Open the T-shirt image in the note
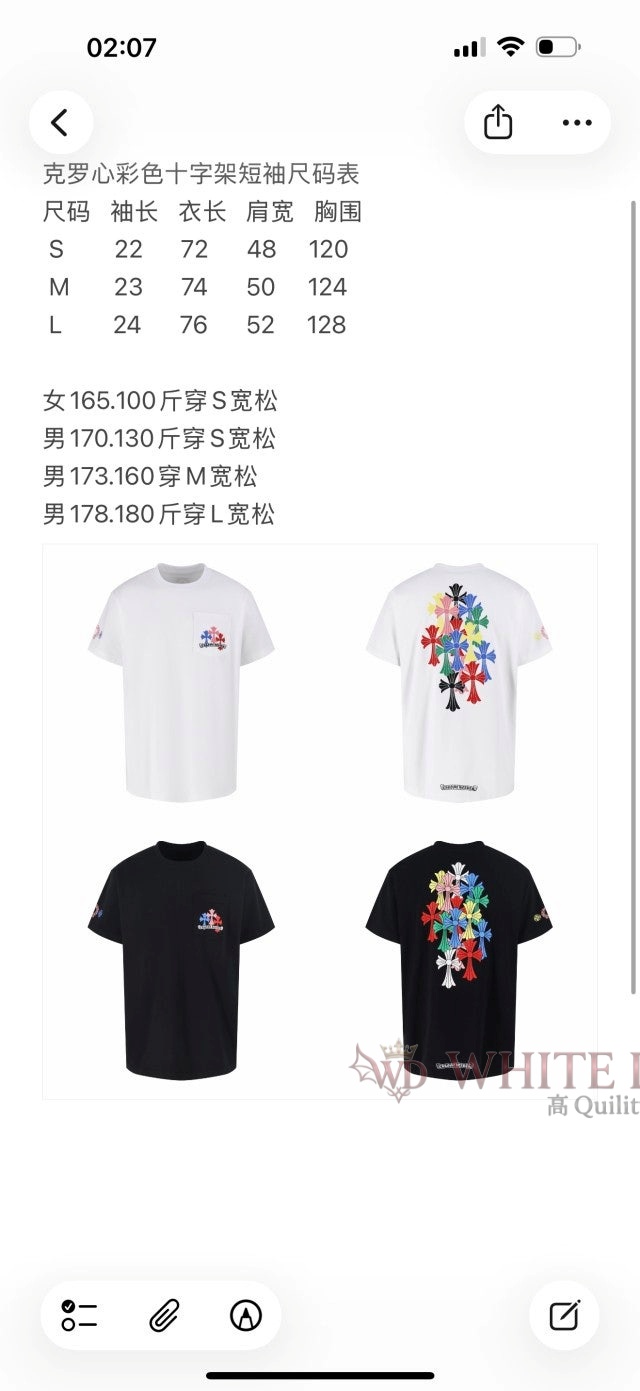 pyautogui.click(x=320, y=822)
